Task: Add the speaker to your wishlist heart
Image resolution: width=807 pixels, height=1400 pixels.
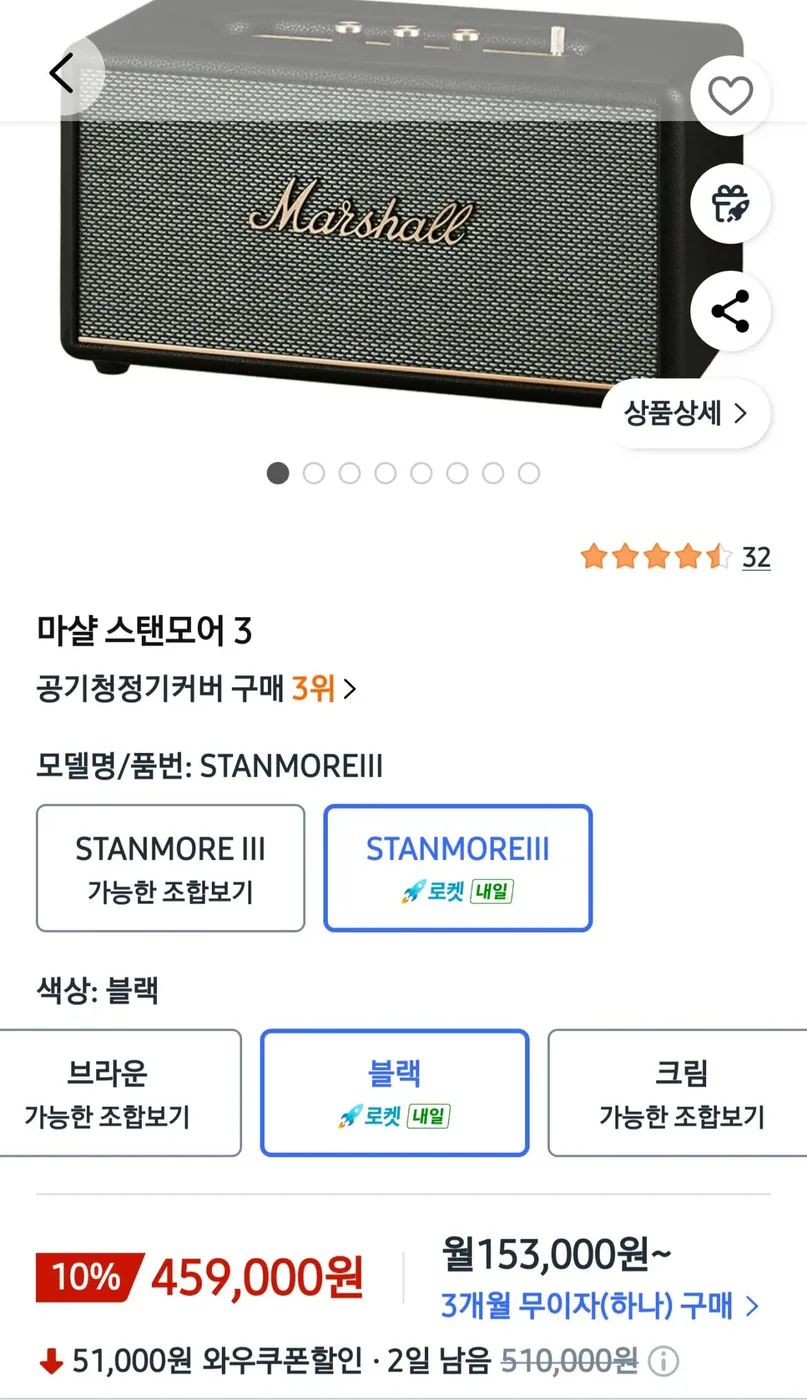Action: (730, 94)
